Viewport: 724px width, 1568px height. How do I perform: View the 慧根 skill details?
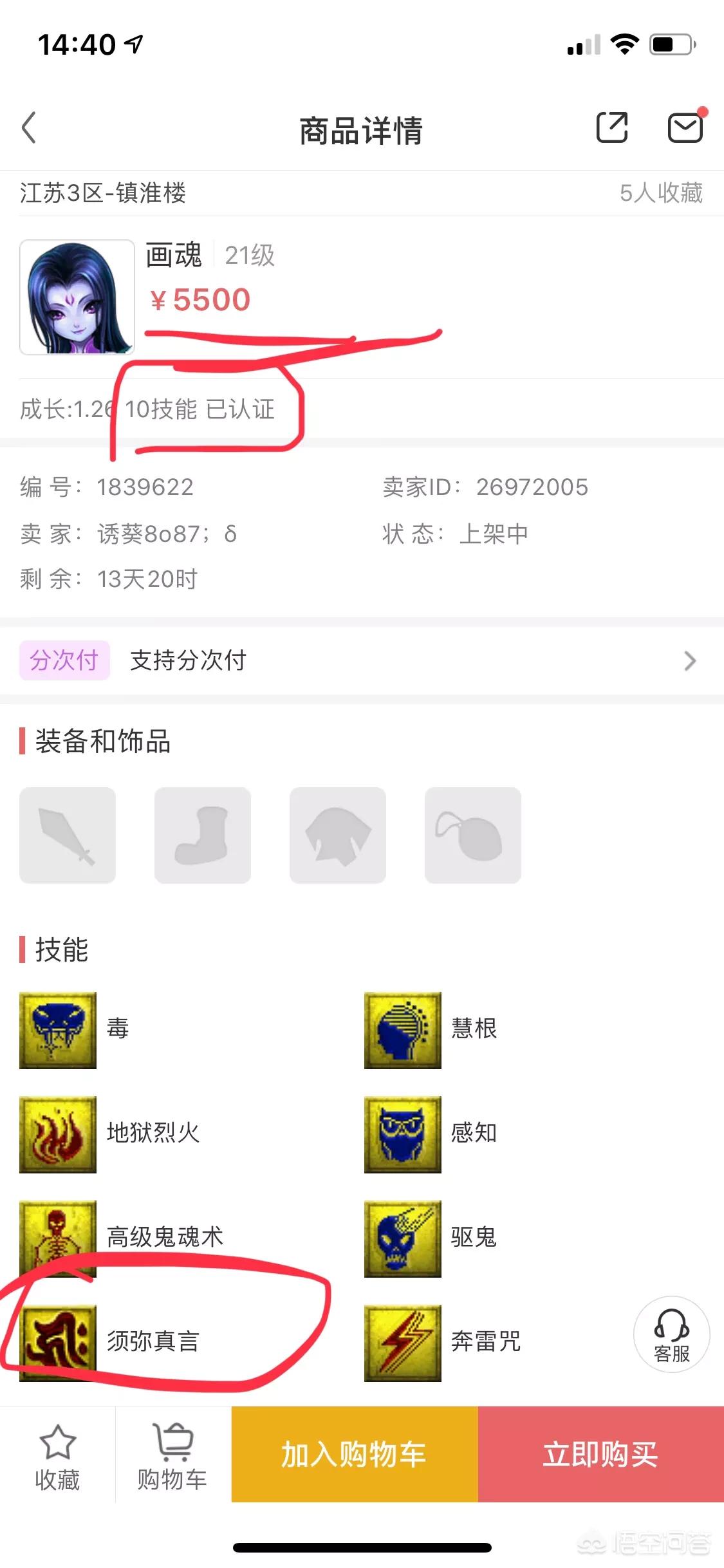pyautogui.click(x=403, y=1030)
